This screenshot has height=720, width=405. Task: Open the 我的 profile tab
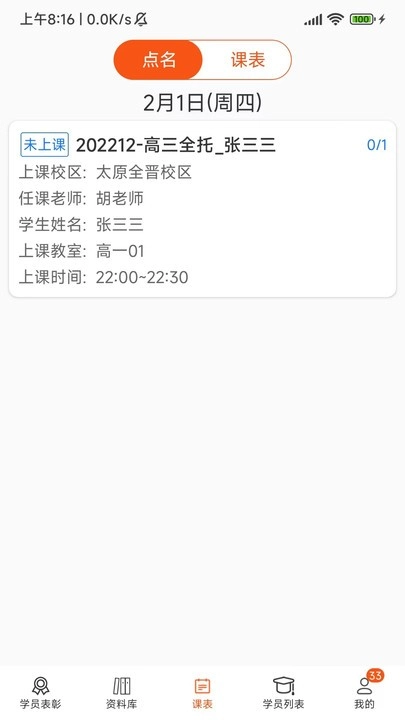coord(365,693)
